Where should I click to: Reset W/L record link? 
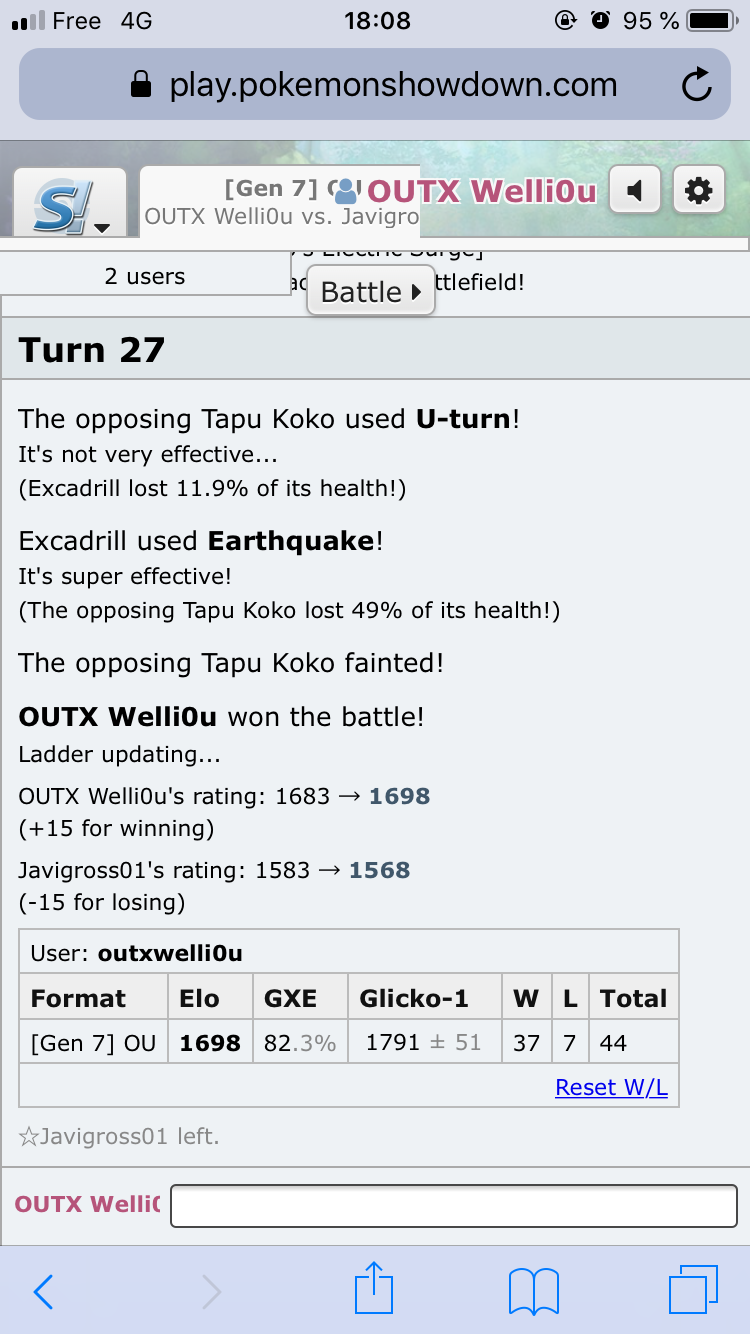pos(611,1087)
